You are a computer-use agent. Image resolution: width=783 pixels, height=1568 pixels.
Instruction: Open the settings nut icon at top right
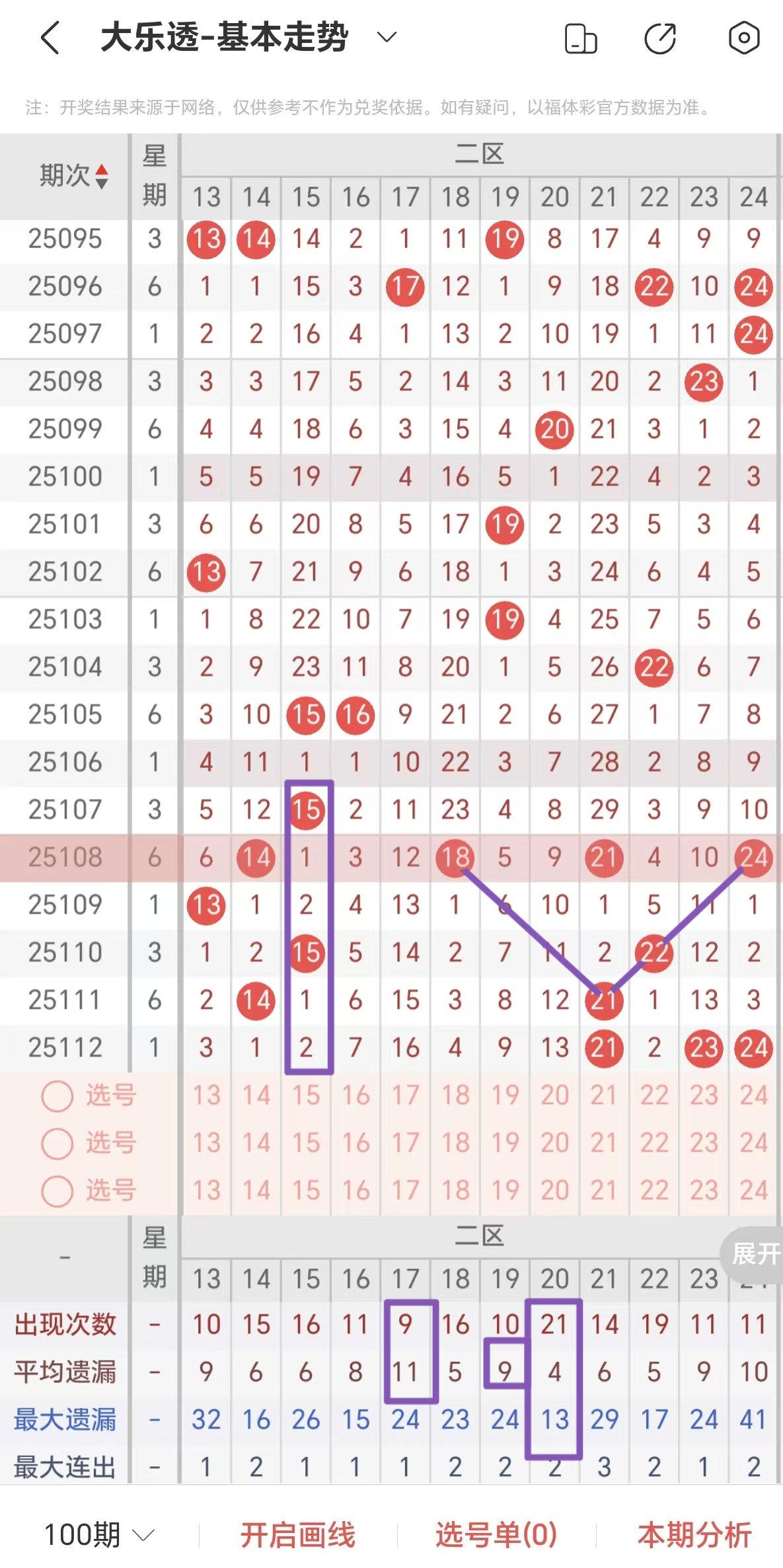[745, 39]
